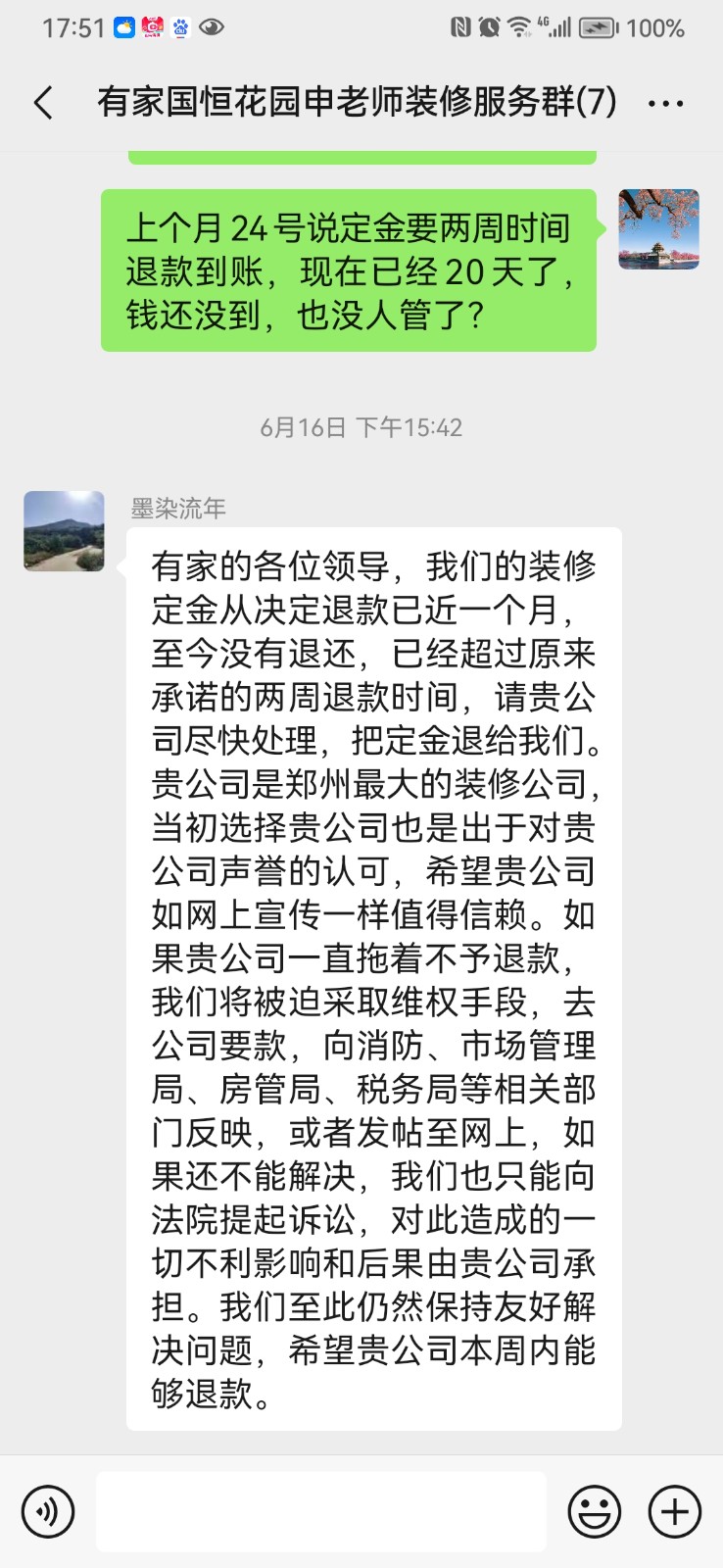
Task: Open my own avatar beside the green message
Action: pos(658,229)
